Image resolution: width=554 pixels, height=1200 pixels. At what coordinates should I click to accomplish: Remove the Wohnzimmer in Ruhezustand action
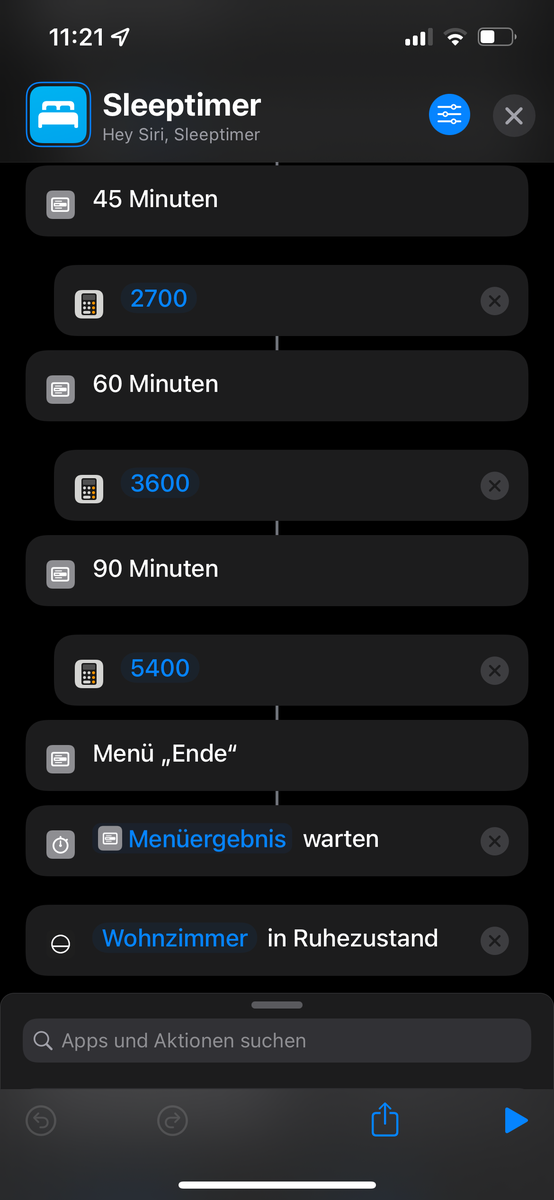coord(494,941)
